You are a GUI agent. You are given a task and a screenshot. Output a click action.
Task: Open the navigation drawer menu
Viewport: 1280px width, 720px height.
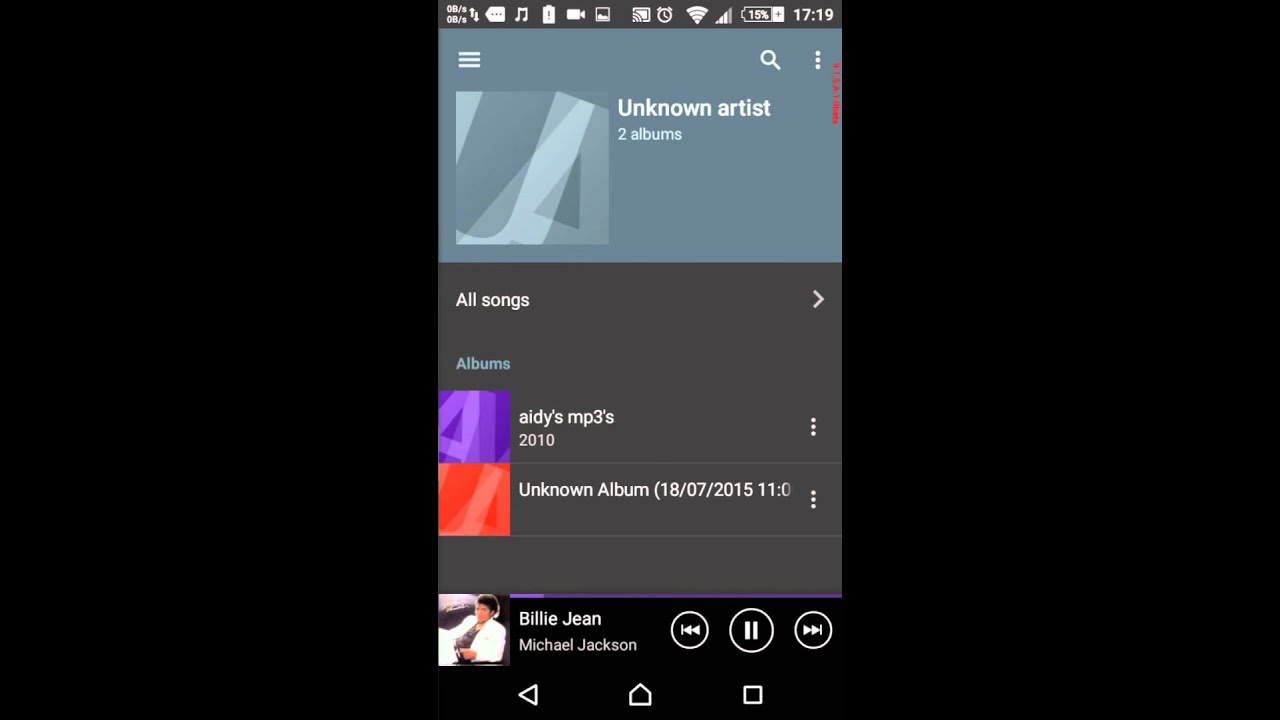click(x=469, y=60)
